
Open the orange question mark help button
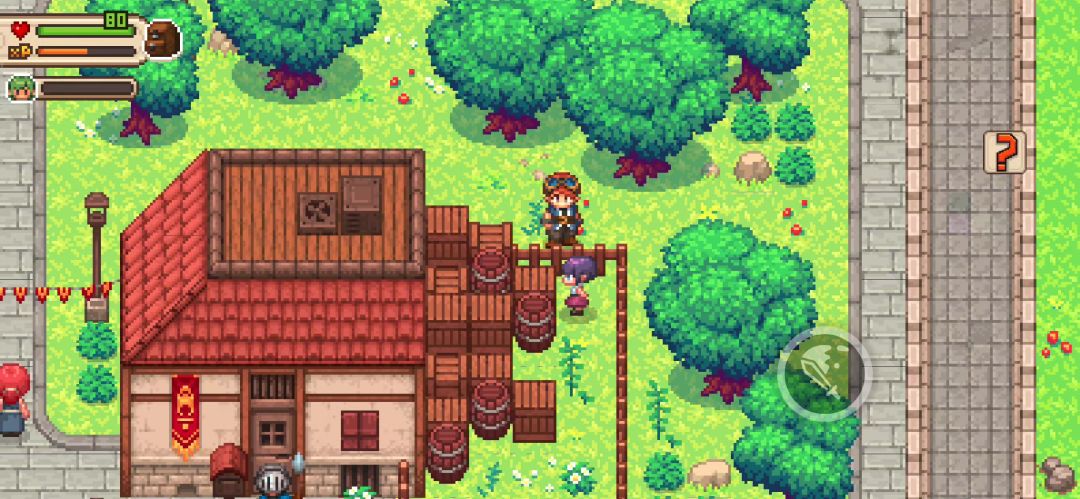tap(1004, 153)
